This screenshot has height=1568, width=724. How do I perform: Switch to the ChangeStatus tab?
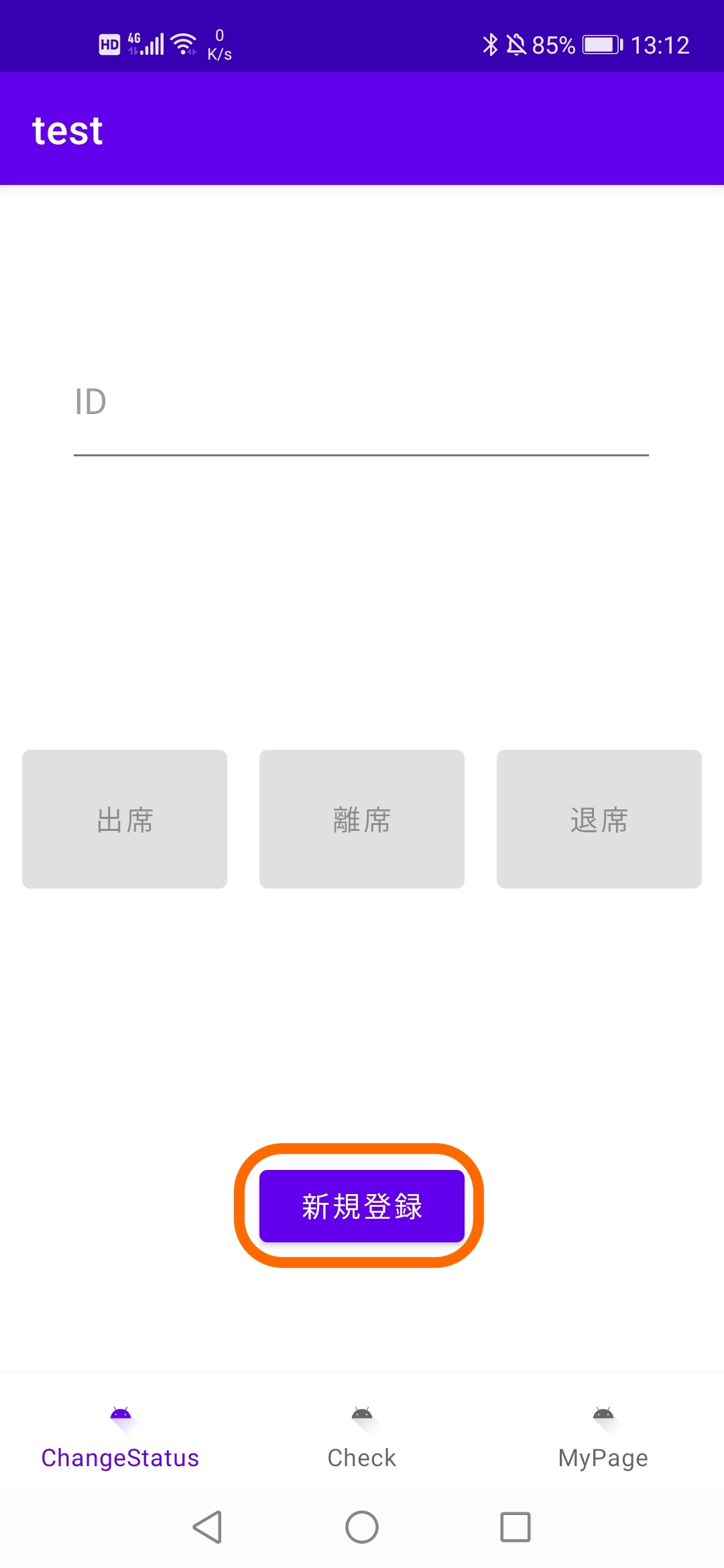click(121, 1437)
